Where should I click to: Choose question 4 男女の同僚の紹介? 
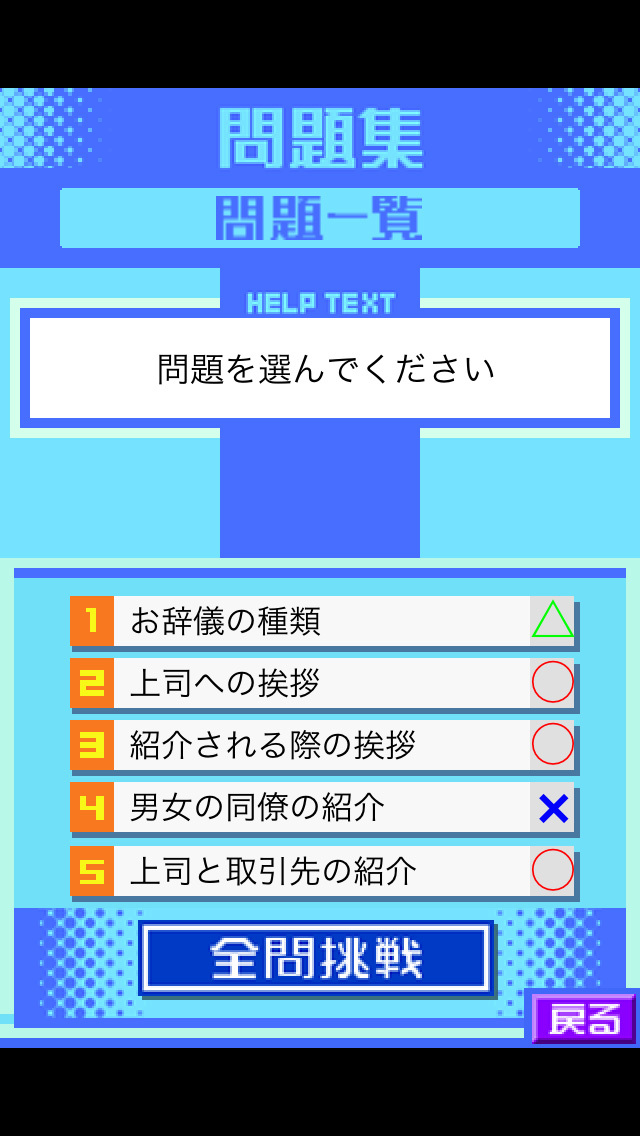pyautogui.click(x=321, y=808)
